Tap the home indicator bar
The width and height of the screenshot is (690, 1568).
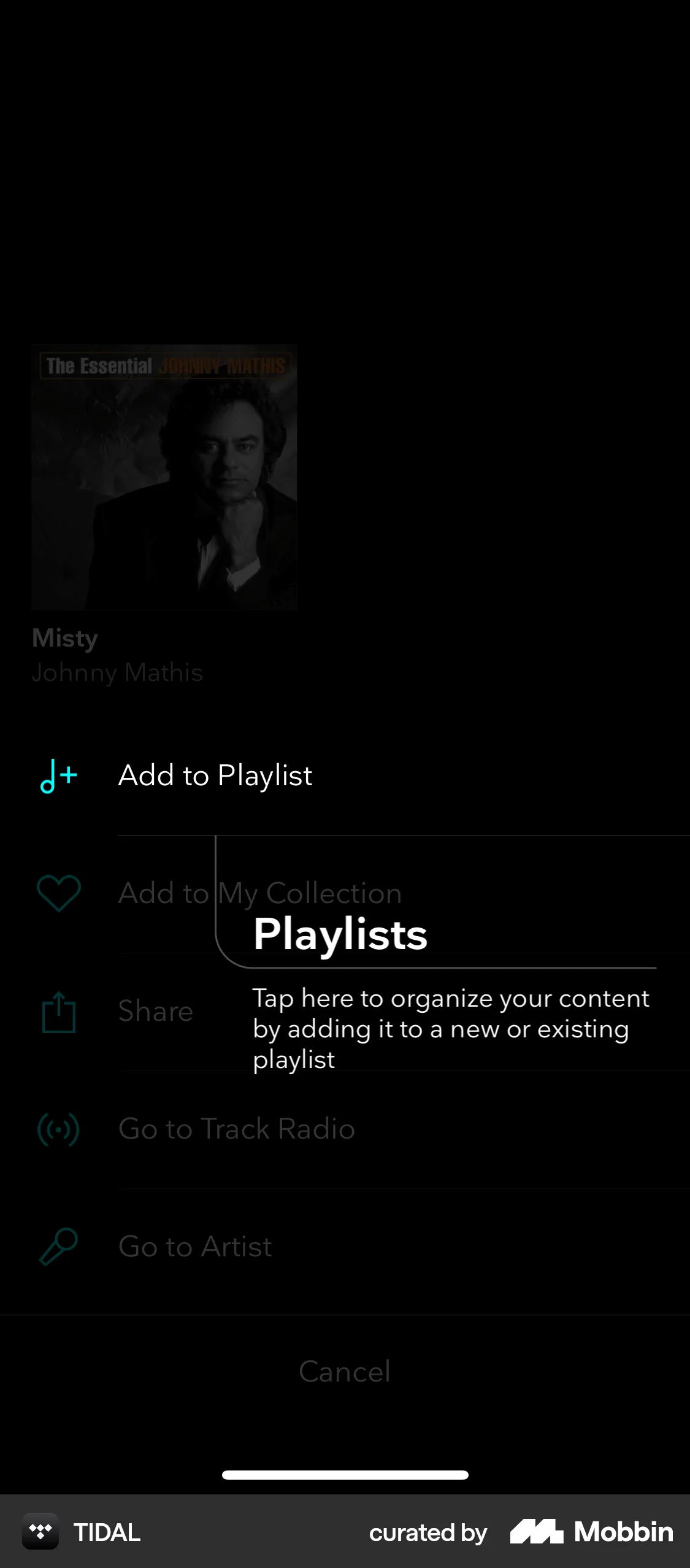click(x=345, y=1476)
